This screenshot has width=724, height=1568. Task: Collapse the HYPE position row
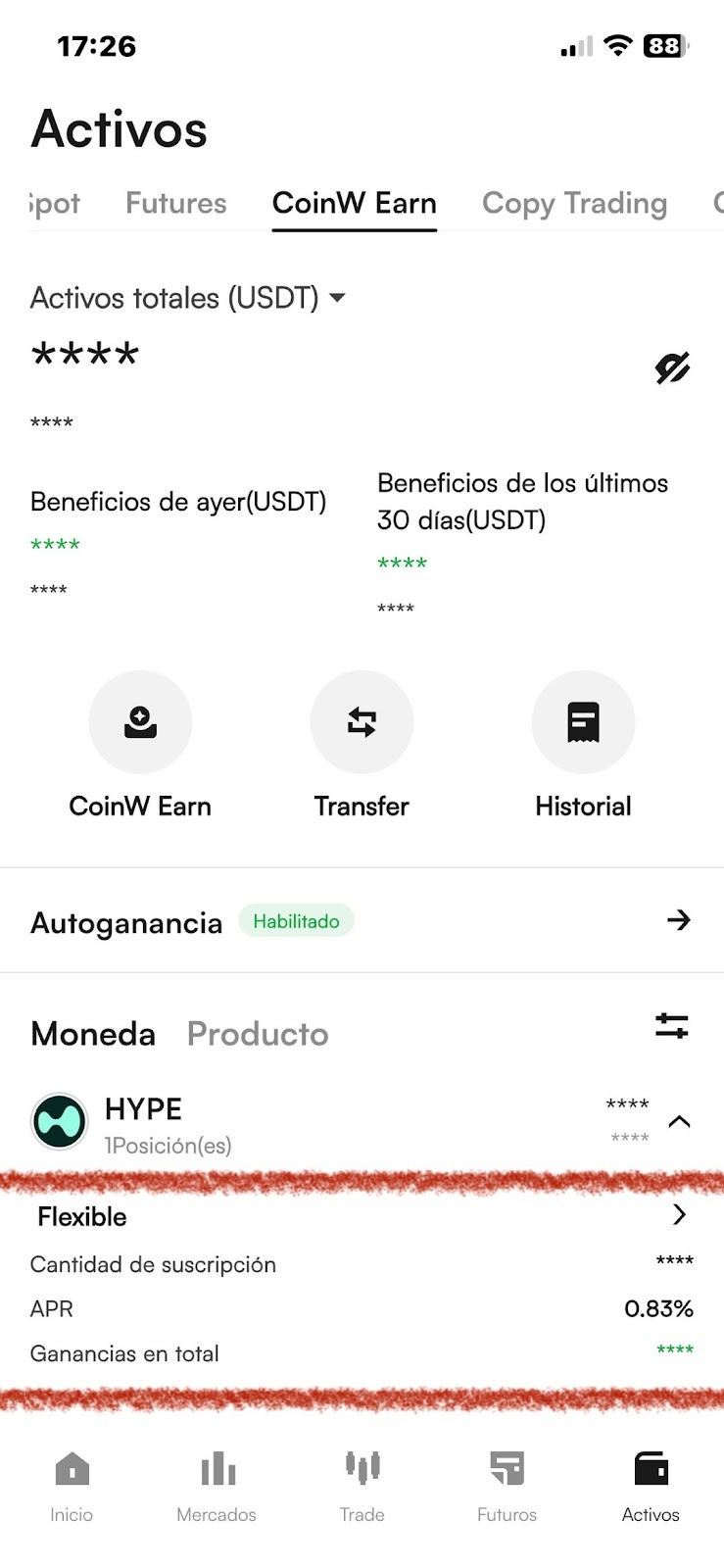click(679, 1122)
